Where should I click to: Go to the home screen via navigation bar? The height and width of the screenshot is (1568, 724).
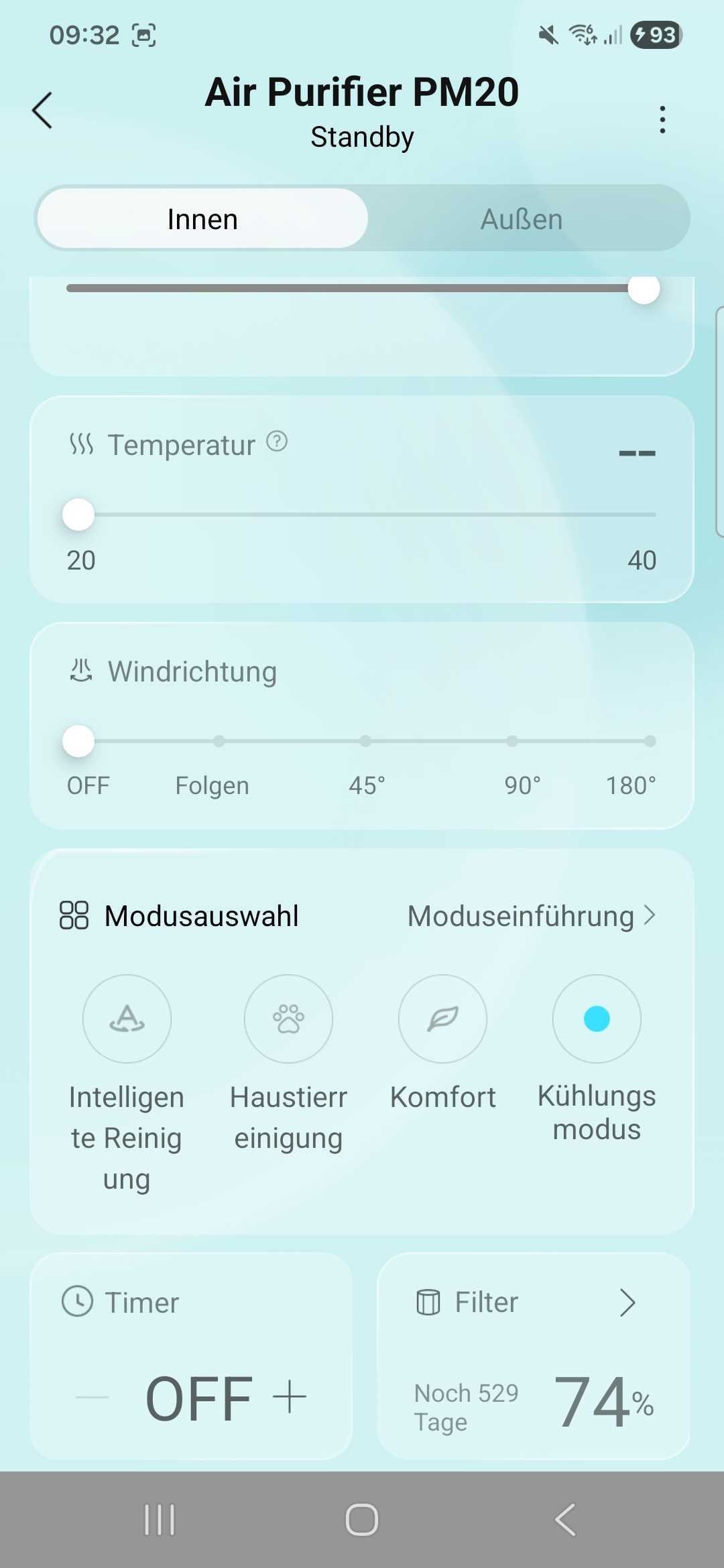click(362, 1520)
